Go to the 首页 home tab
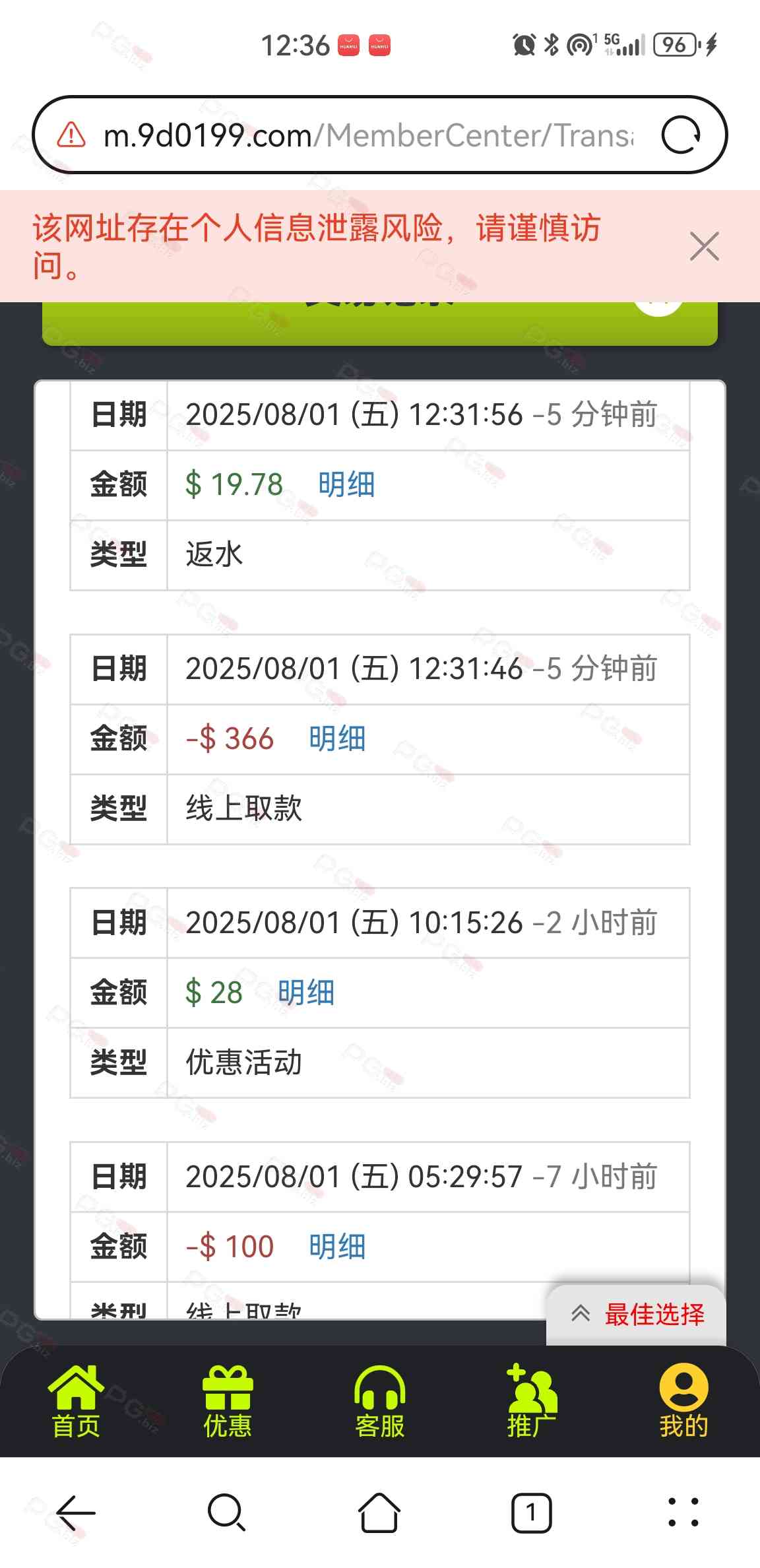The height and width of the screenshot is (1568, 760). click(x=76, y=1402)
